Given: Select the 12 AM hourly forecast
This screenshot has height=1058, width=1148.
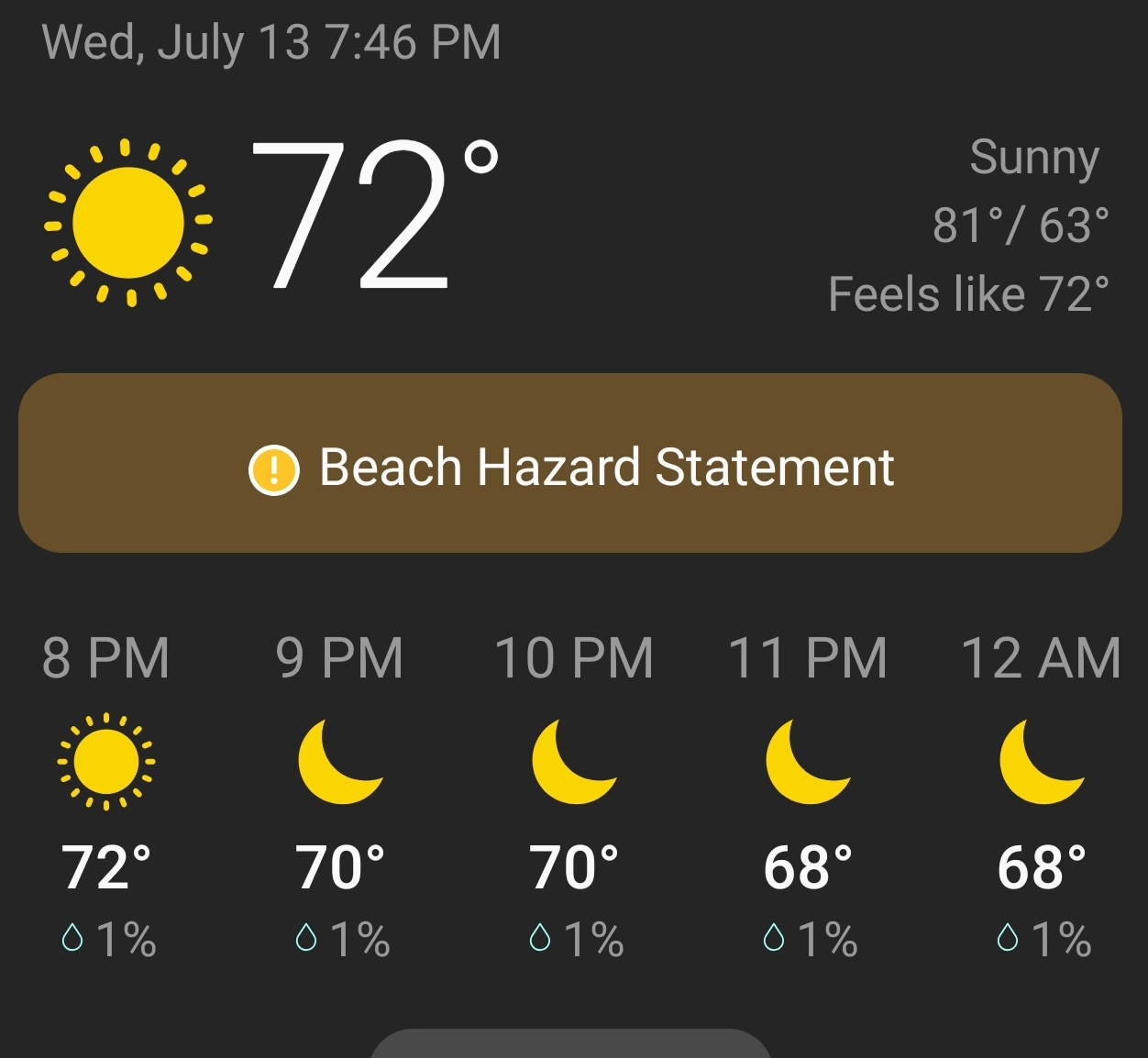Looking at the screenshot, I should (x=1042, y=793).
